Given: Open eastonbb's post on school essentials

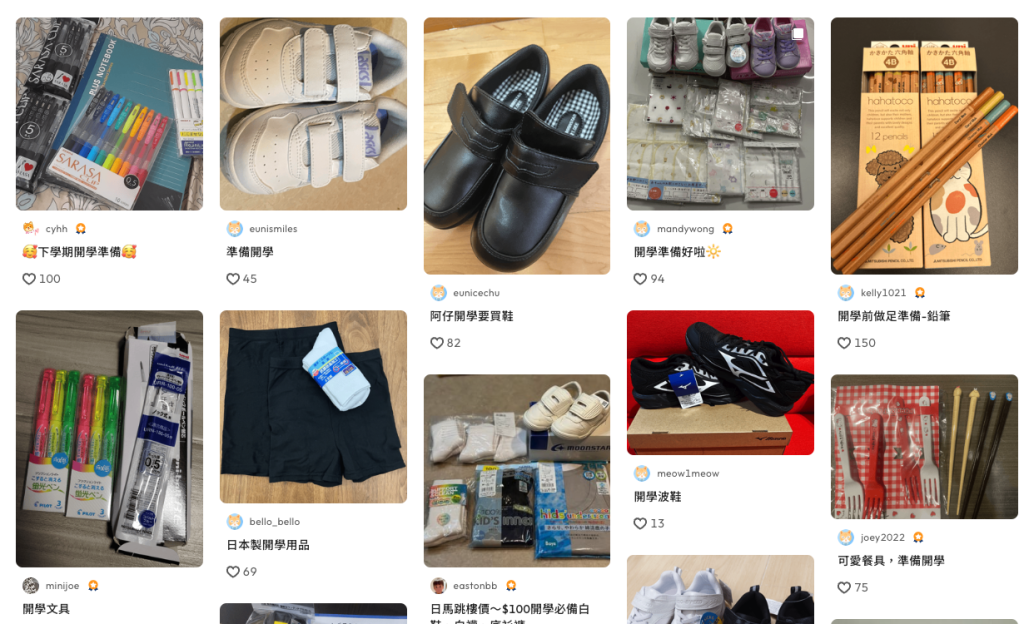Looking at the screenshot, I should [x=516, y=470].
